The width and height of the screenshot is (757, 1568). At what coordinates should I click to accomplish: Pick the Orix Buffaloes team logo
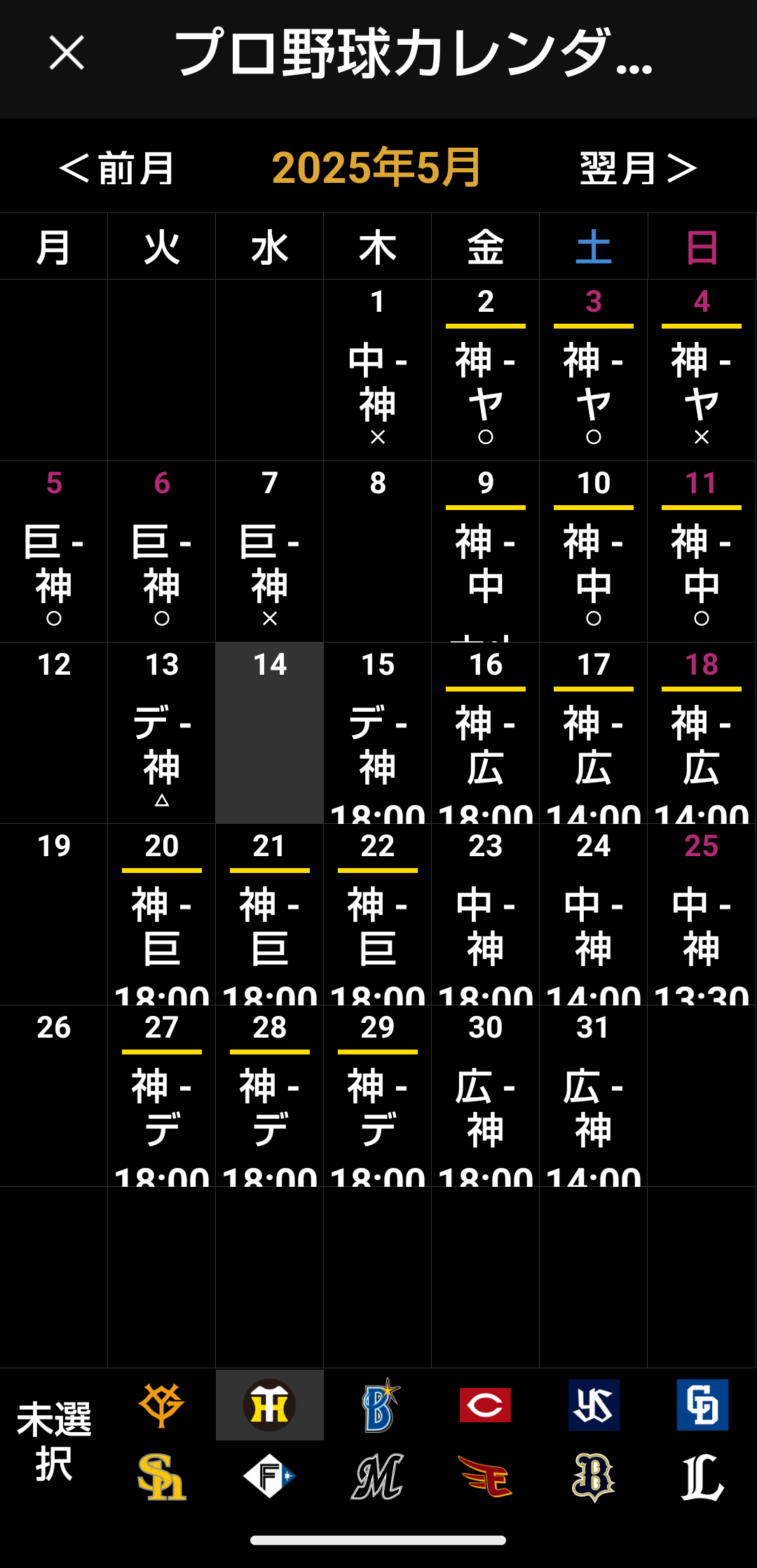(594, 1476)
